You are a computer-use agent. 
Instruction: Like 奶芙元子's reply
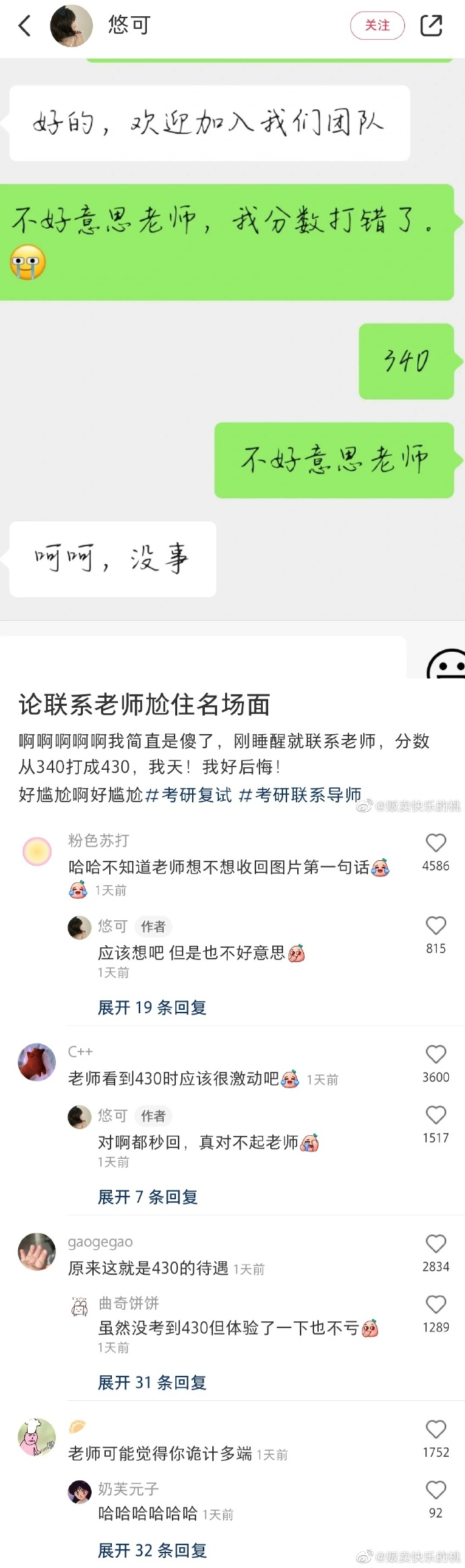click(436, 1490)
